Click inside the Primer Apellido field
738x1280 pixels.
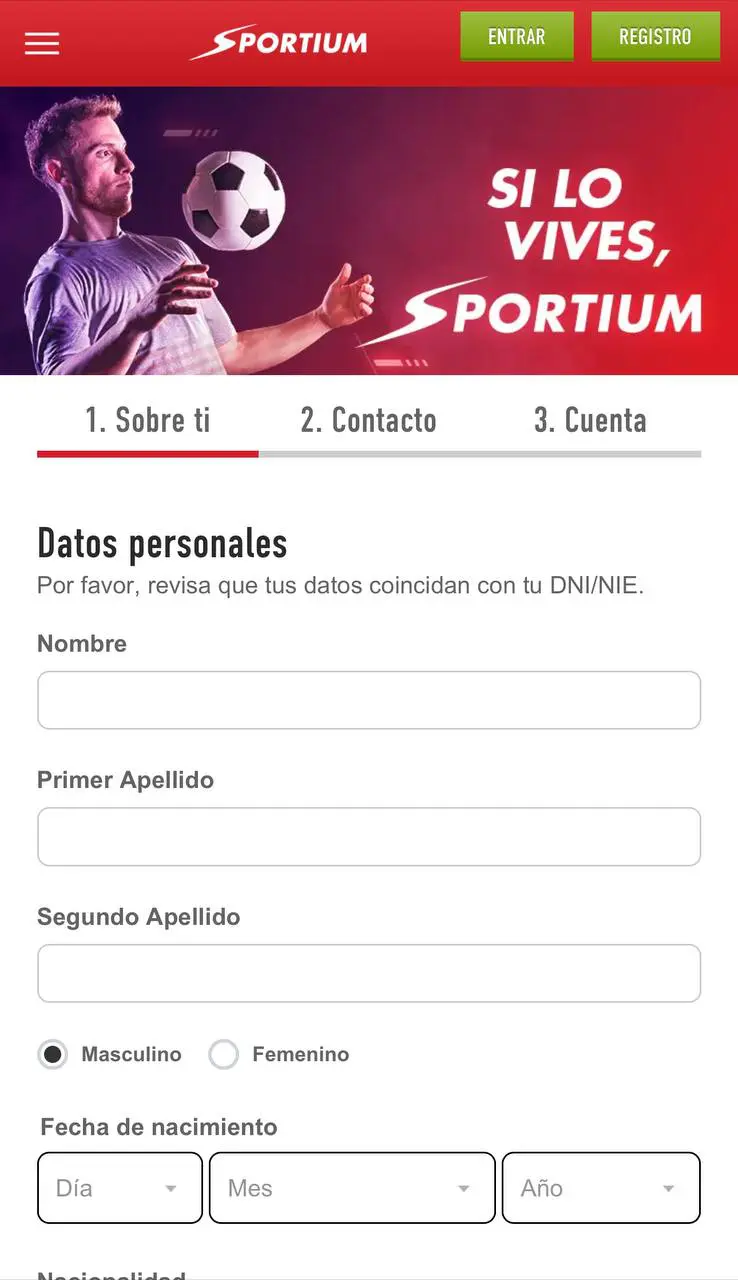pos(369,837)
